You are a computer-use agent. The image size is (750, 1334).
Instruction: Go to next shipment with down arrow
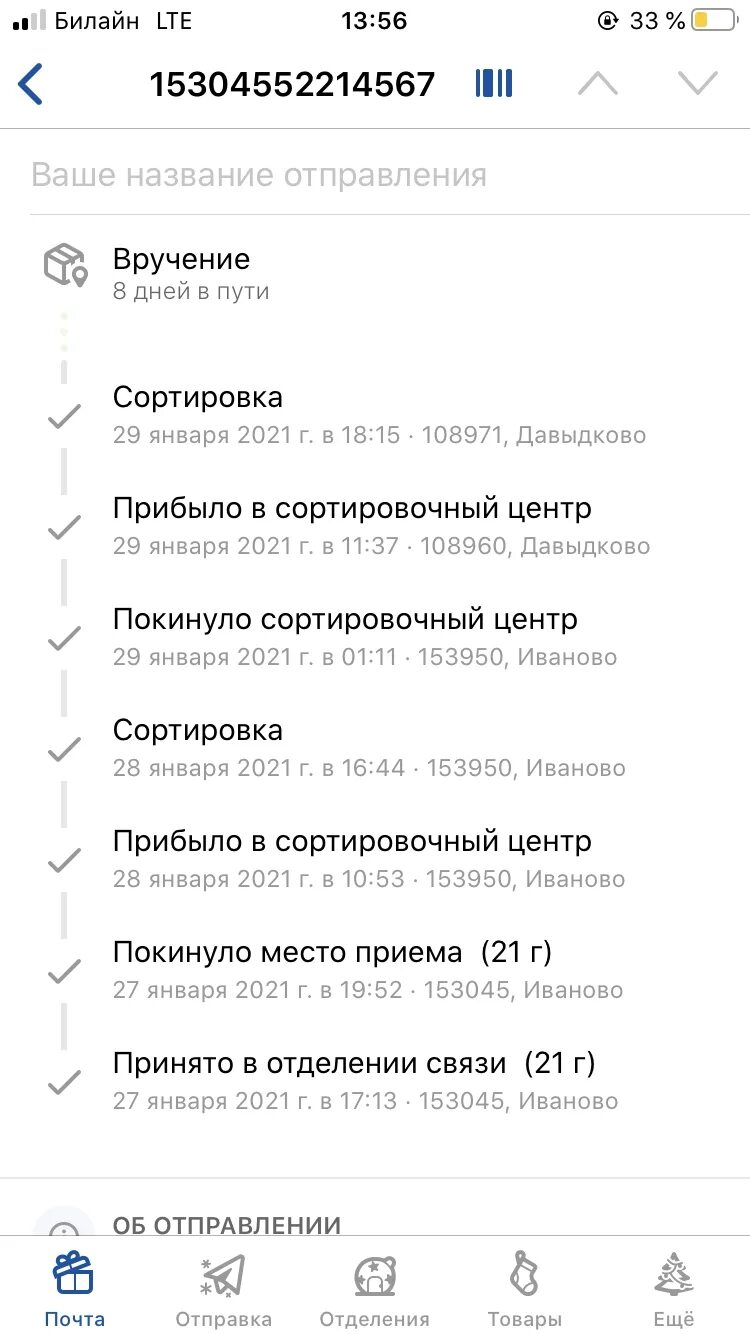[x=698, y=84]
